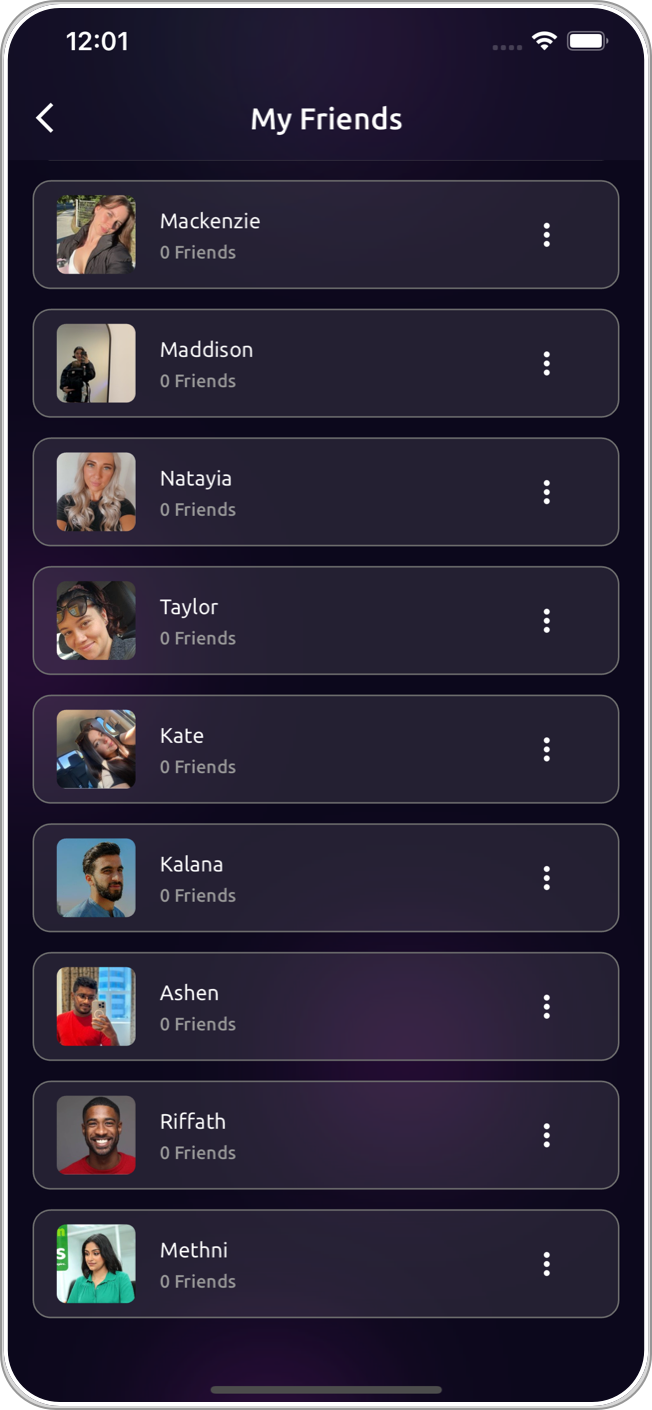Open Mackenzie's friend row
Screen dimensions: 652x1410
click(300, 235)
